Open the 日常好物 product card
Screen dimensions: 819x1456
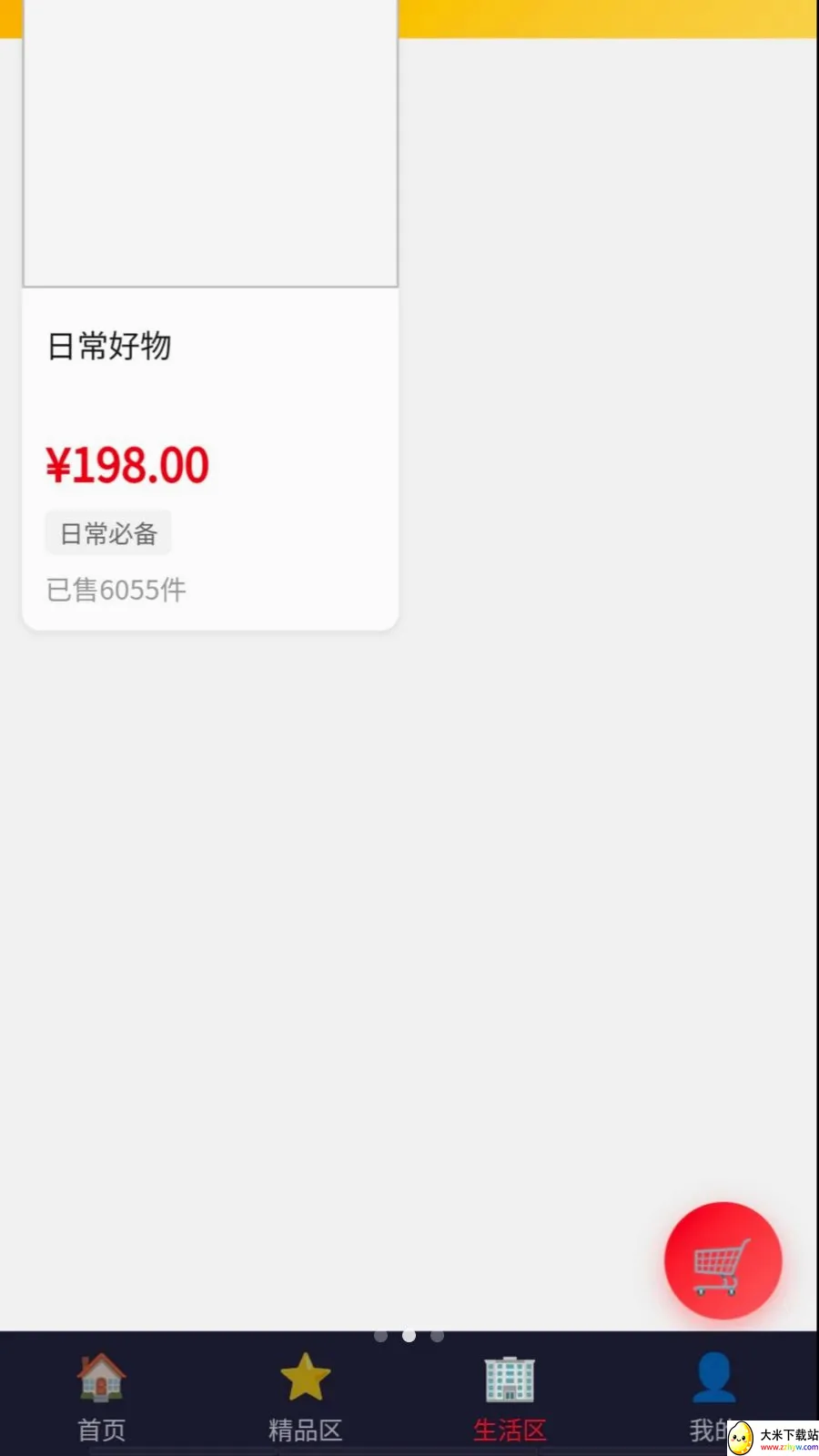pyautogui.click(x=210, y=315)
